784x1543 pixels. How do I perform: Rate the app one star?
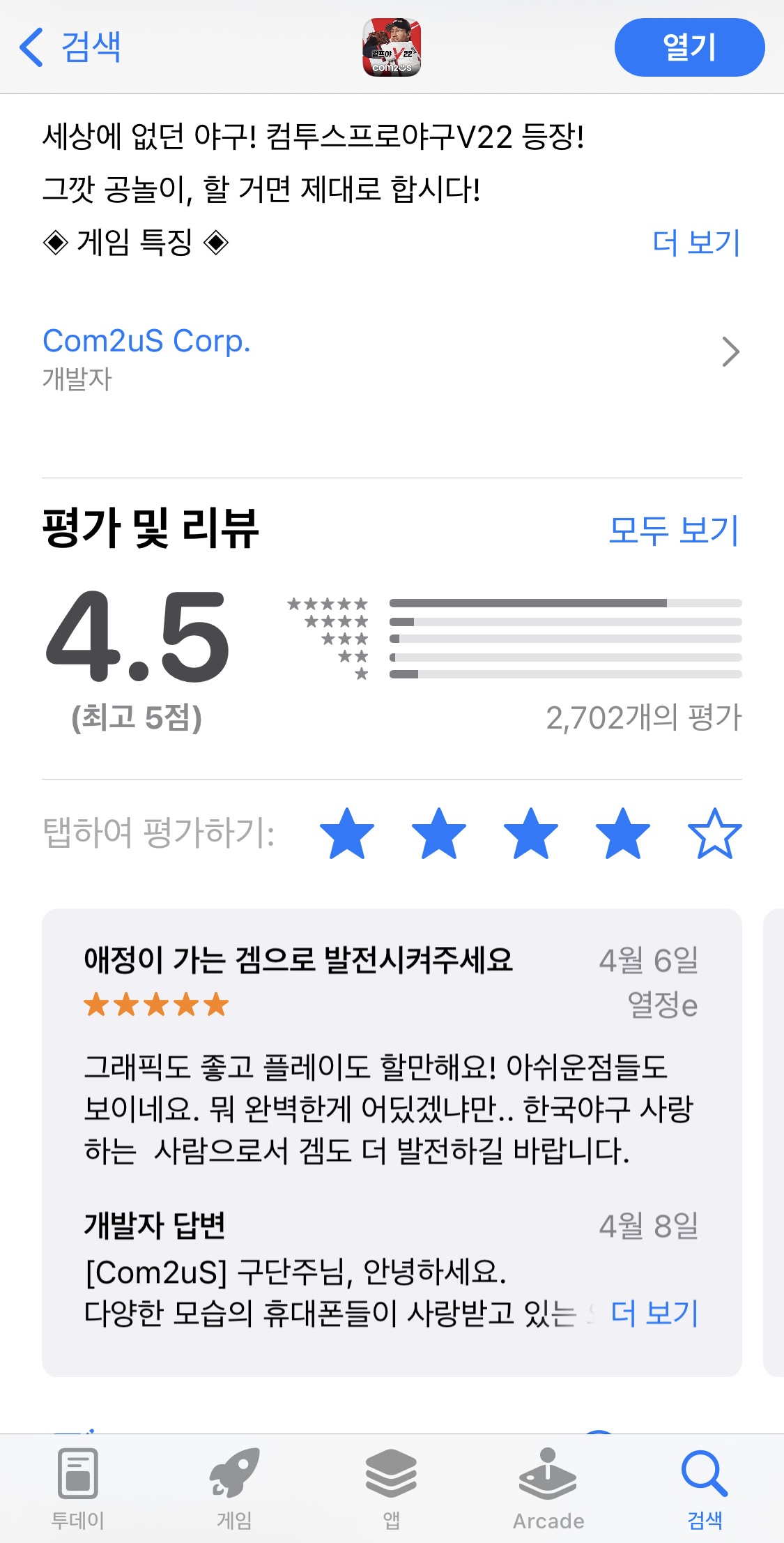[x=346, y=833]
